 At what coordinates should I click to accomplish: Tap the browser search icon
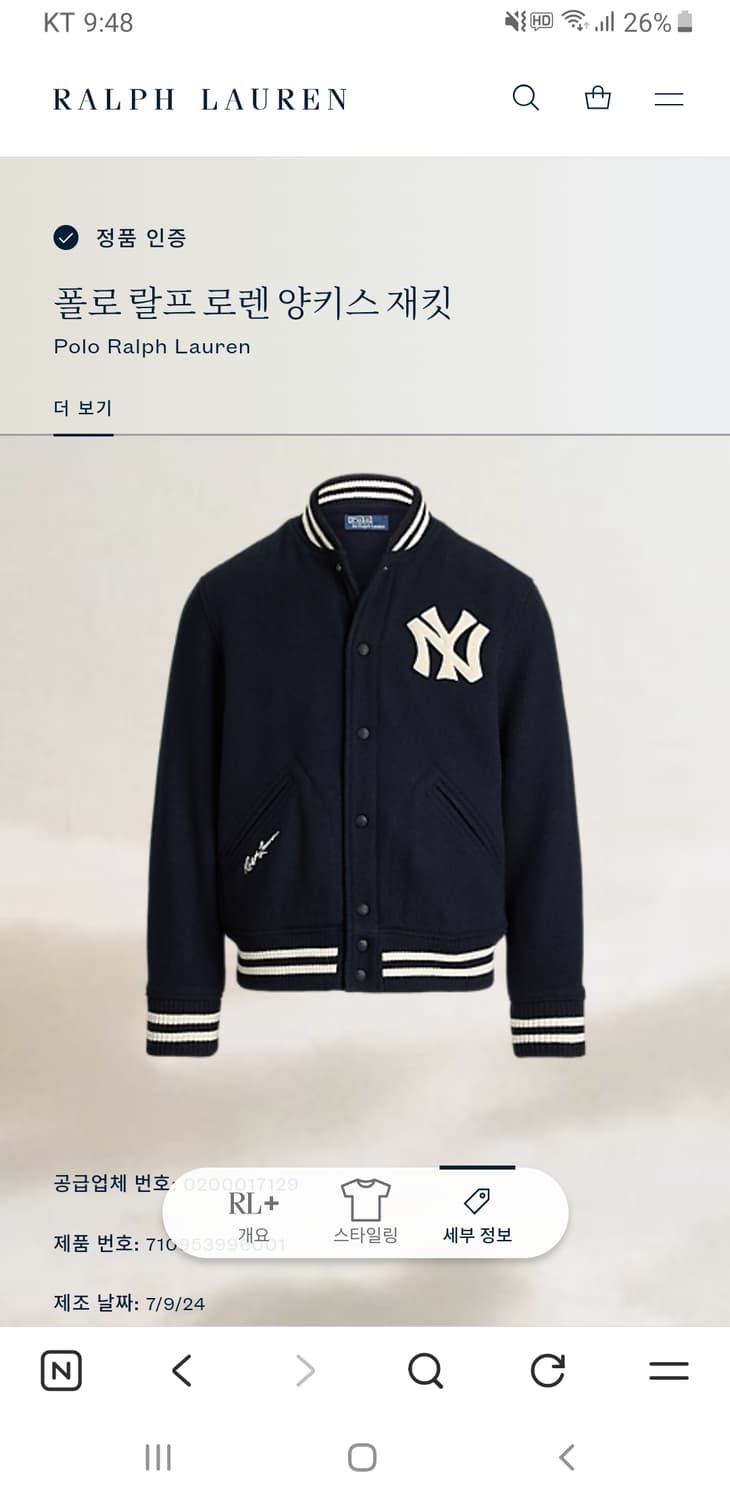[x=425, y=1370]
